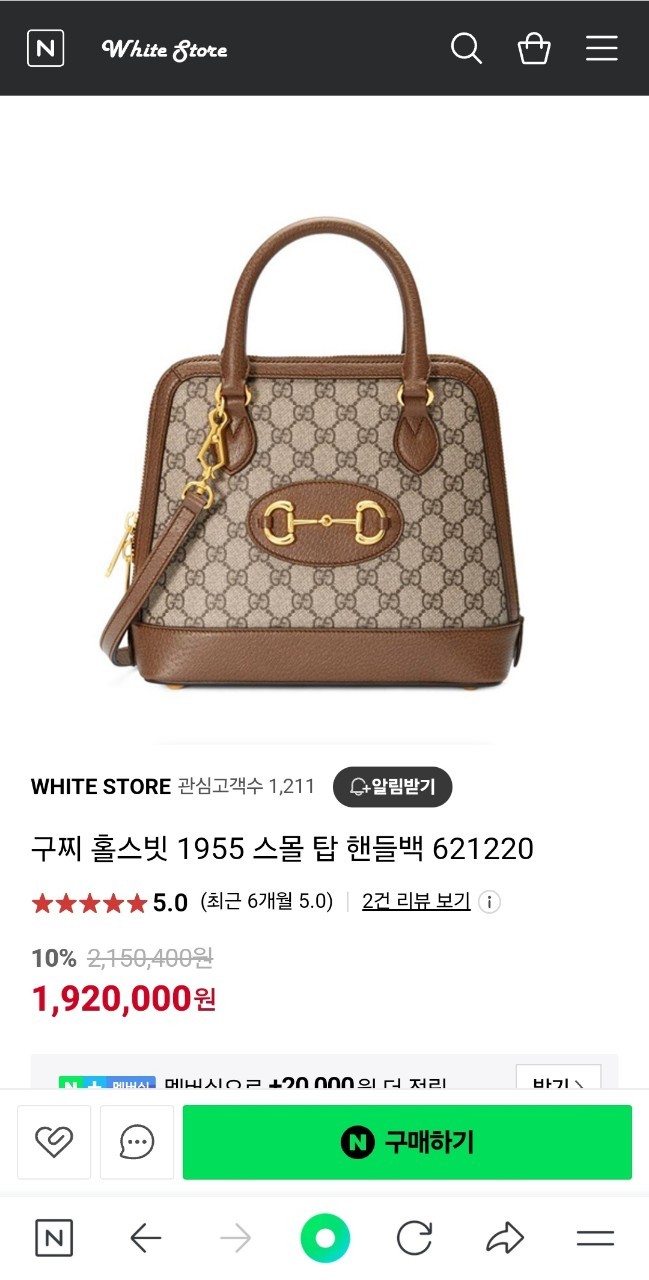Open the shopping cart
The height and width of the screenshot is (1280, 649).
pyautogui.click(x=534, y=48)
